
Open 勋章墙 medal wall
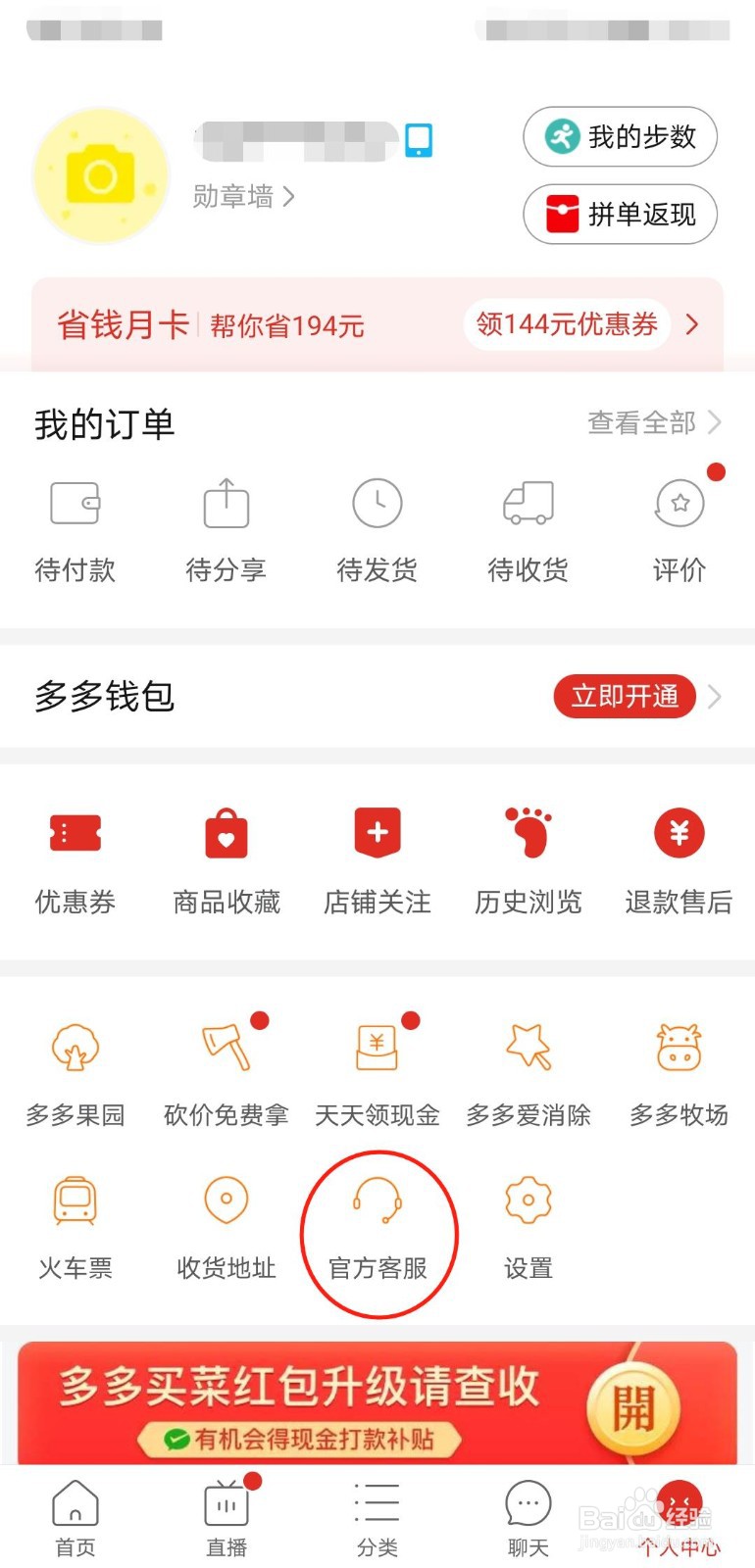point(242,197)
